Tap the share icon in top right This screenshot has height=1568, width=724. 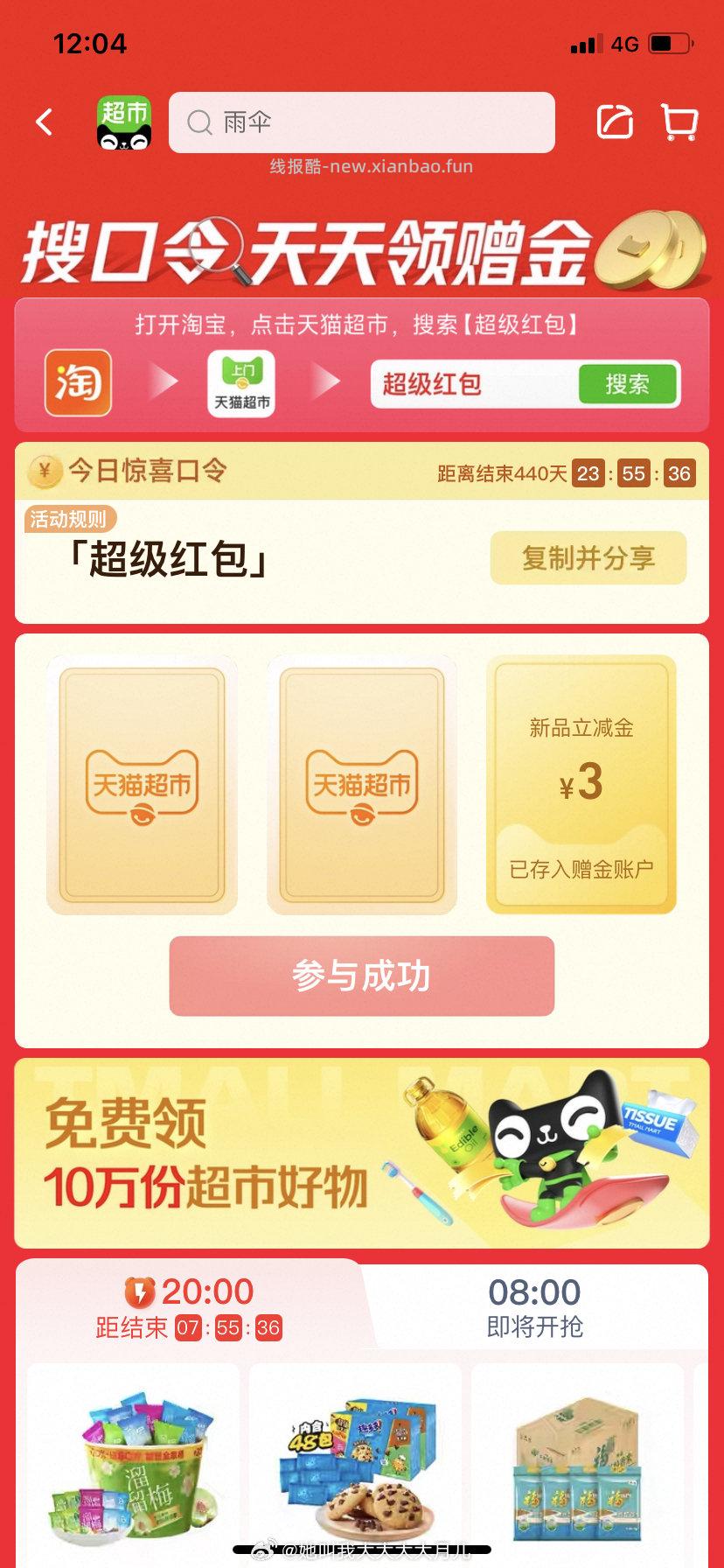(x=616, y=122)
